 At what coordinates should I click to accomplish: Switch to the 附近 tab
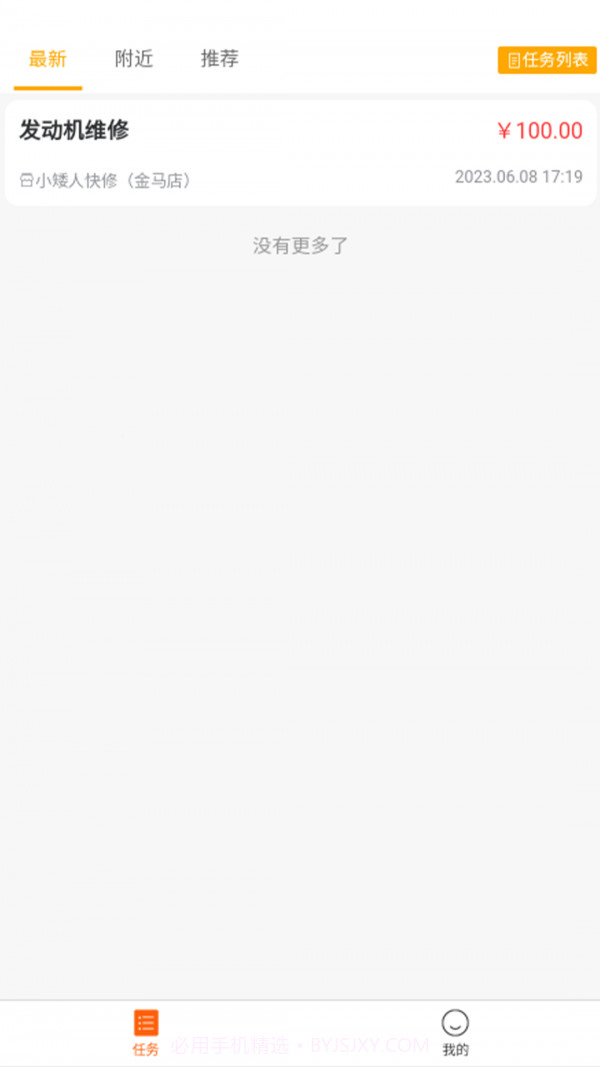pos(134,59)
